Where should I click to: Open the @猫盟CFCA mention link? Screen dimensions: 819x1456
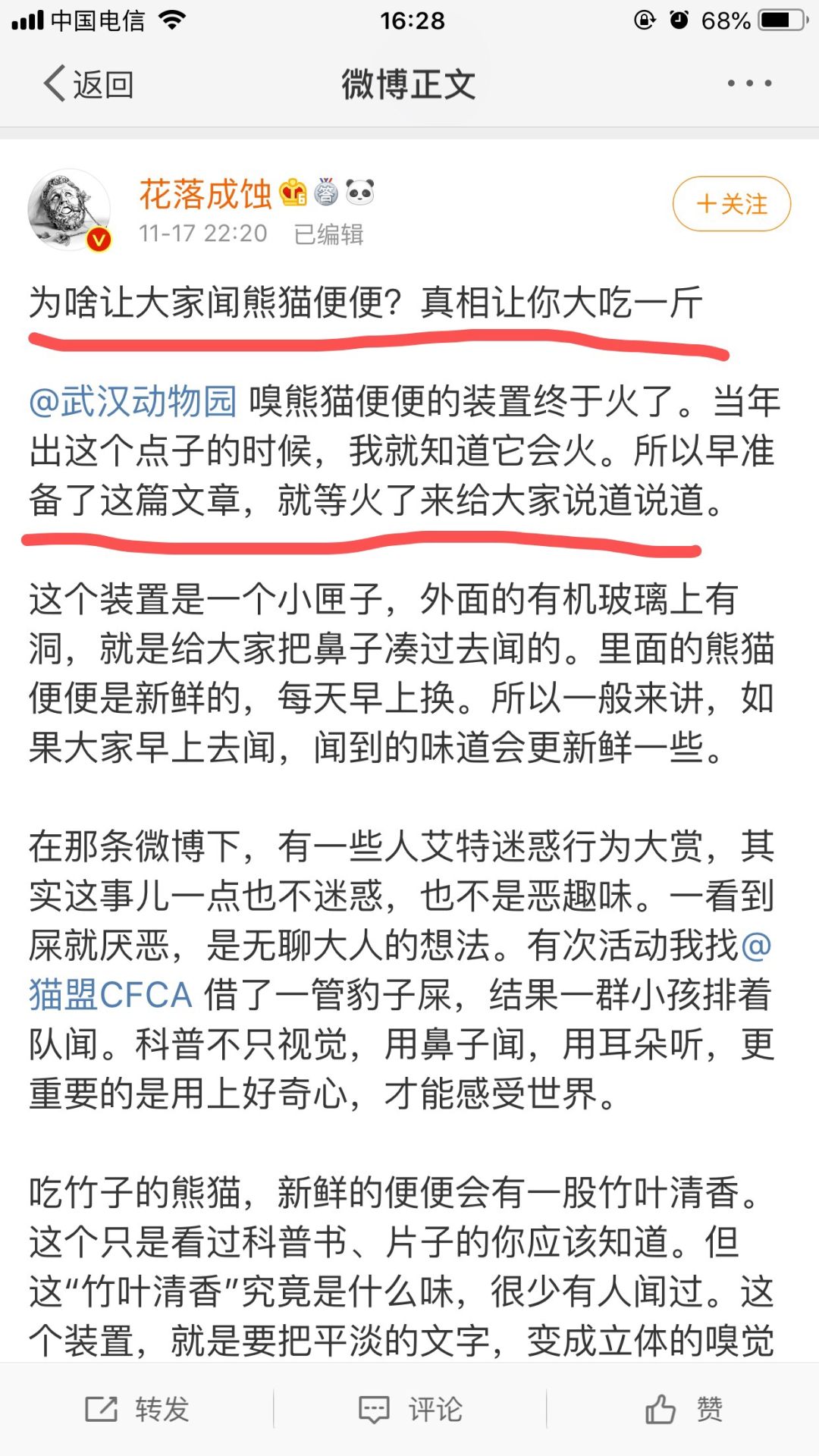(x=111, y=994)
